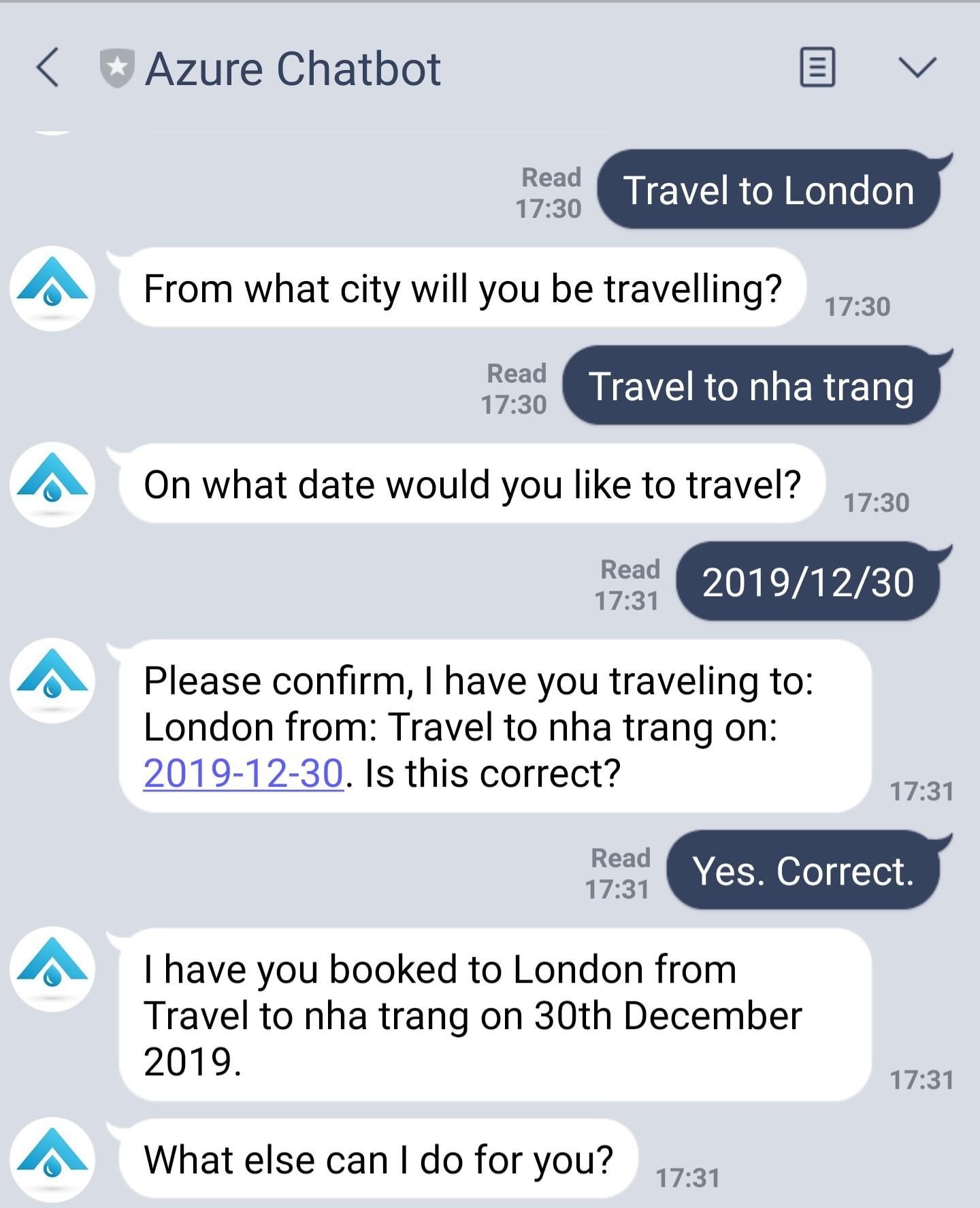Go back from Azure Chatbot chat
The height and width of the screenshot is (1208, 980).
pos(48,67)
